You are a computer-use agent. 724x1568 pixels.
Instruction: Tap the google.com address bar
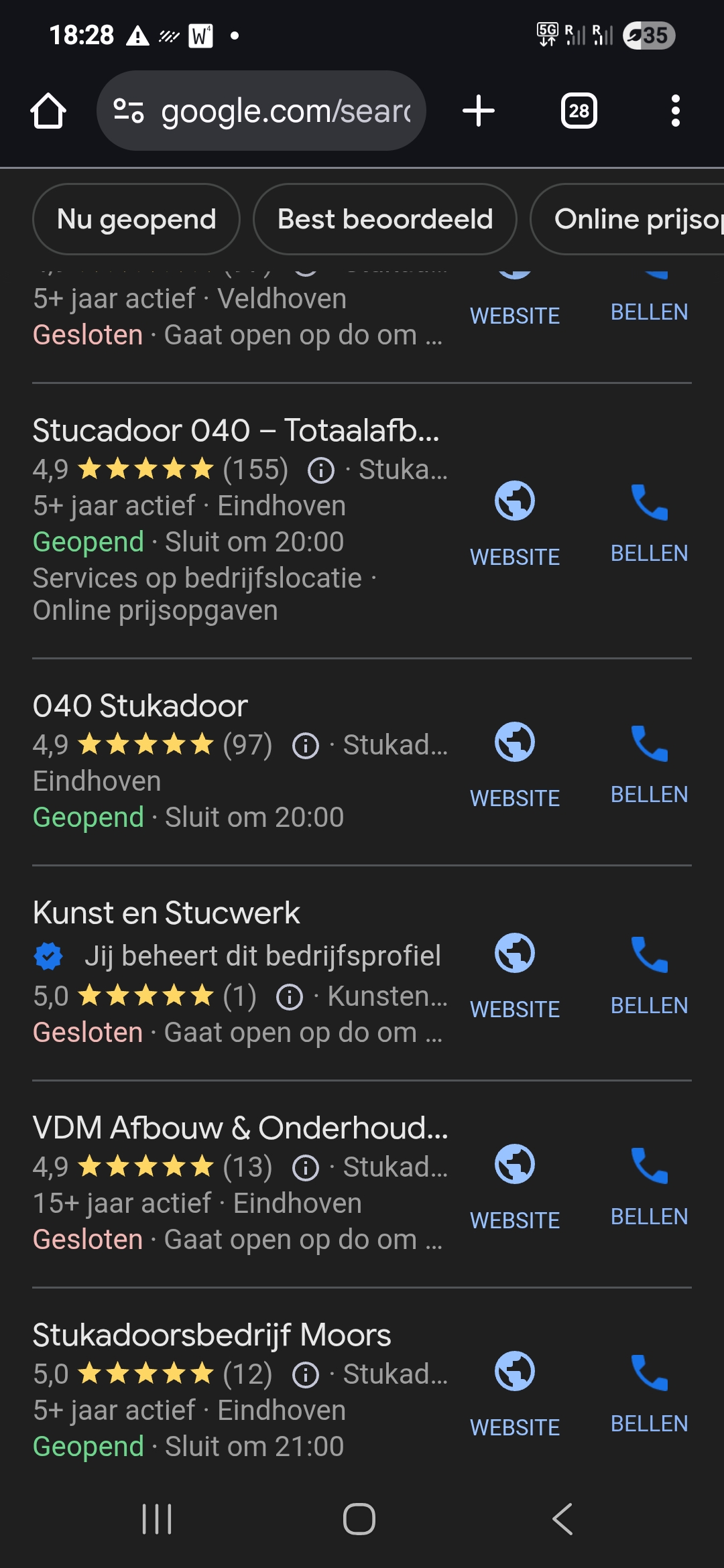[x=261, y=111]
